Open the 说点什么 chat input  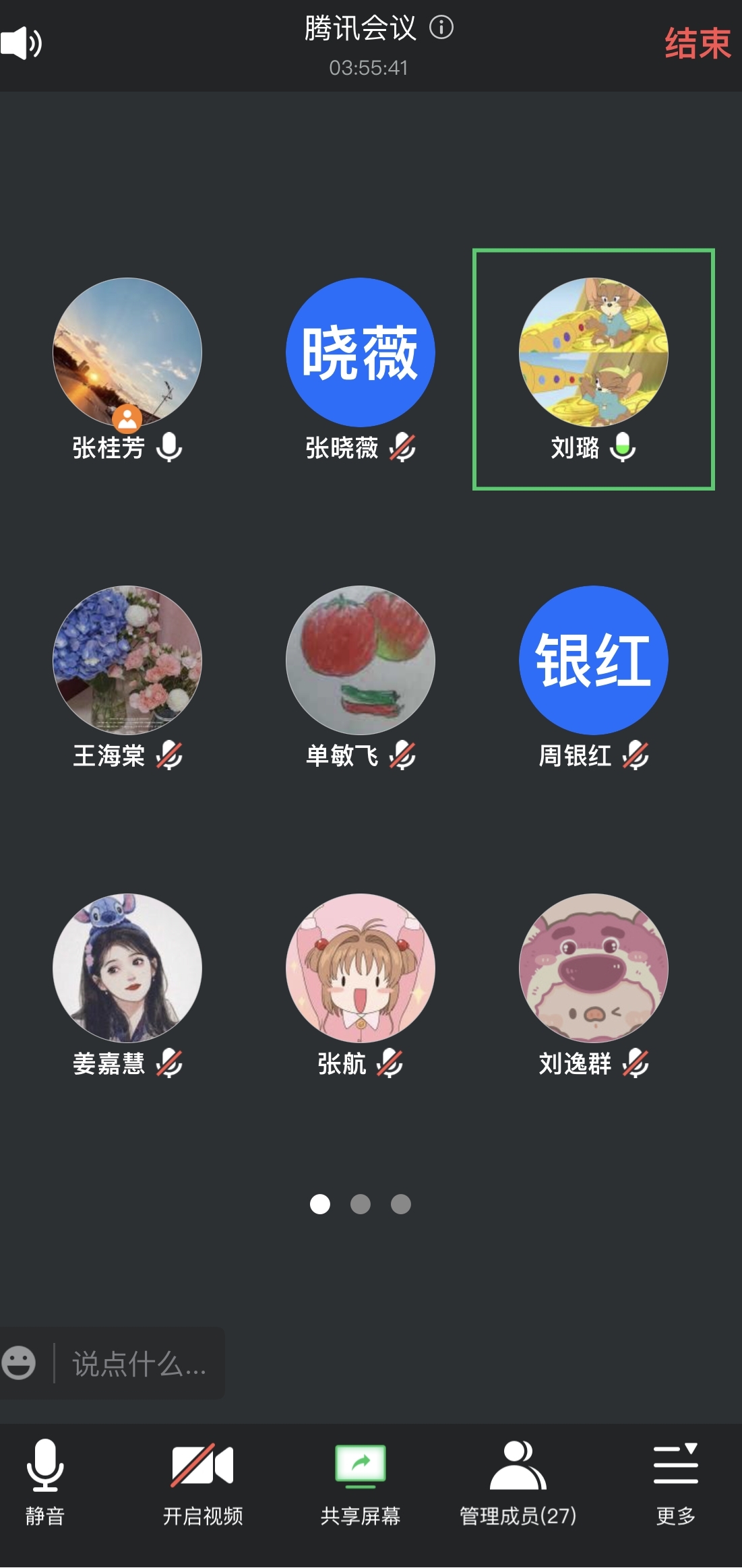pyautogui.click(x=139, y=1364)
